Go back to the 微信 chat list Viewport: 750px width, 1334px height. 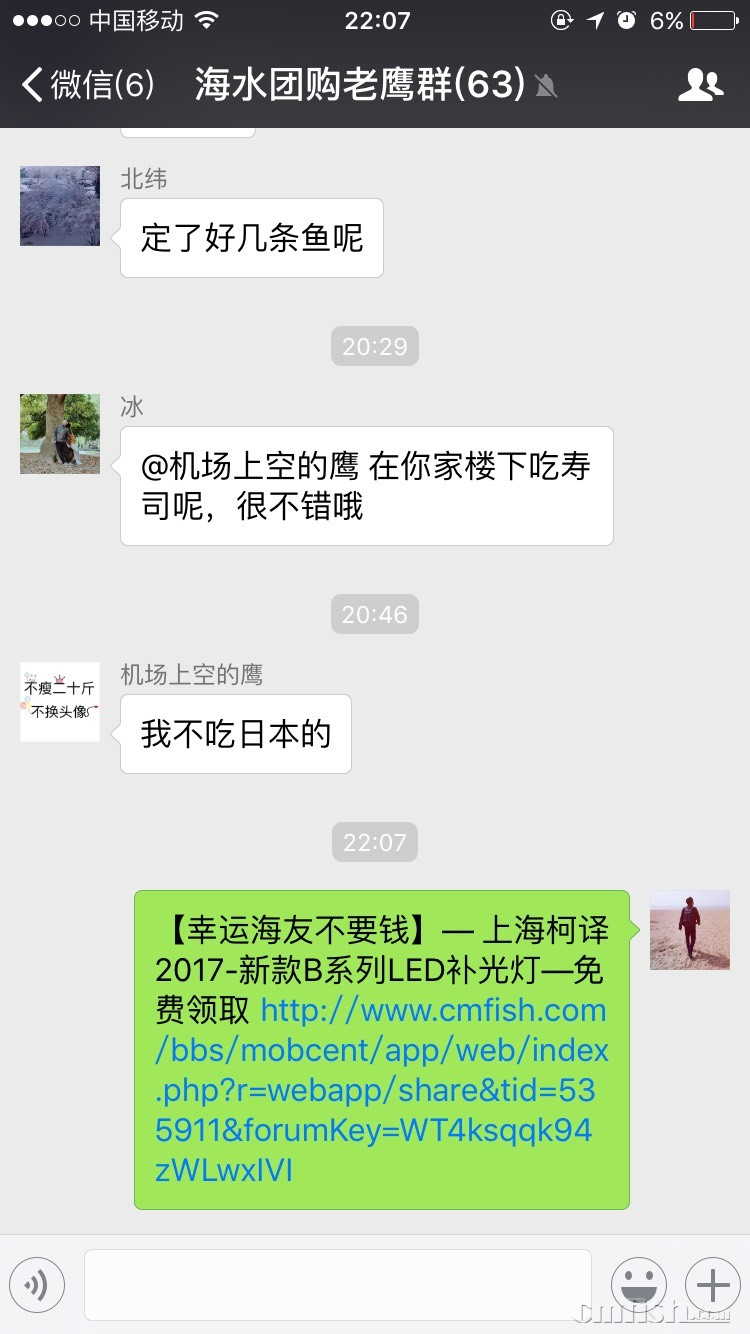[x=88, y=85]
